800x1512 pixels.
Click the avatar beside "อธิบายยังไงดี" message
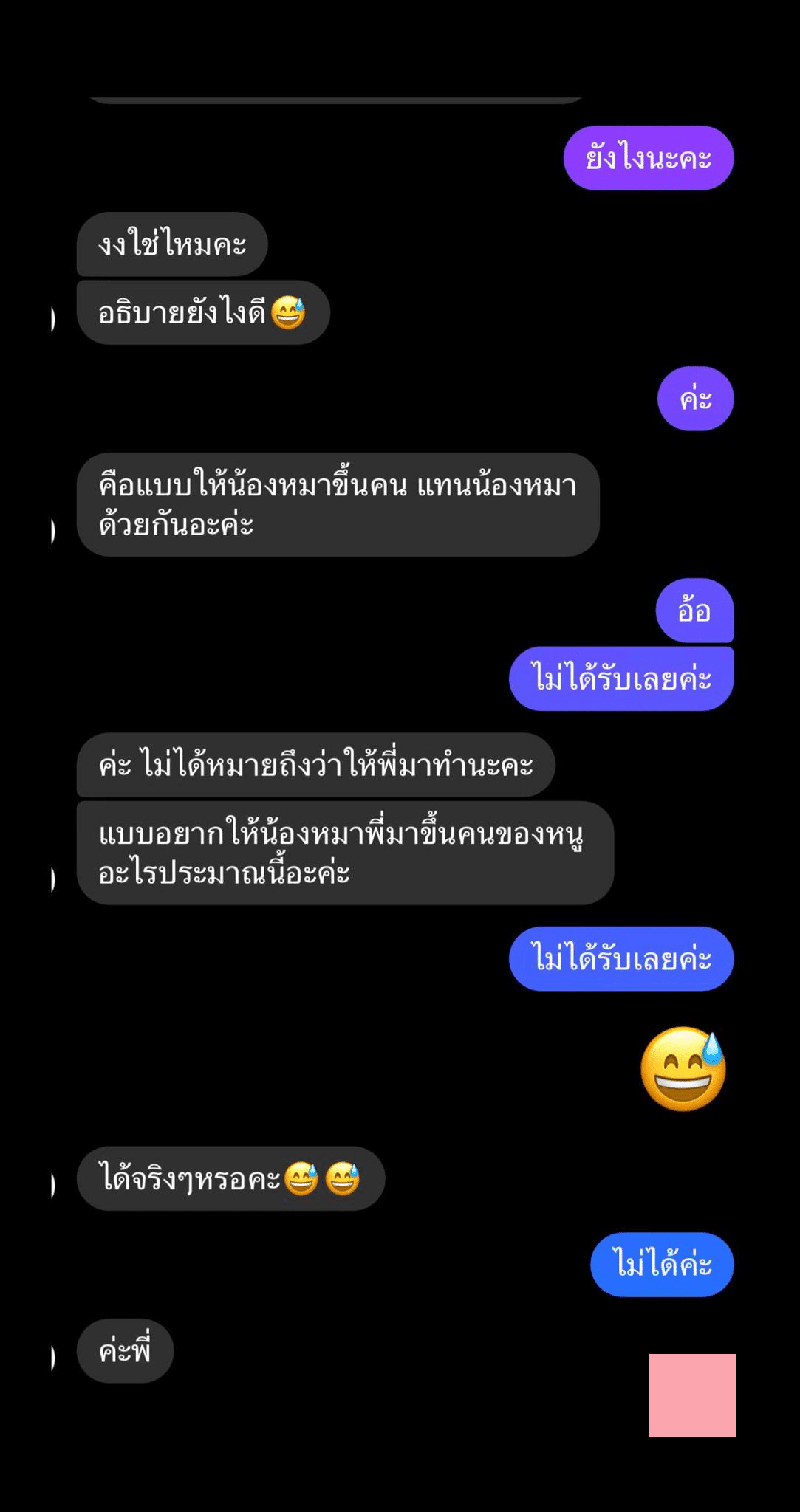tap(52, 320)
